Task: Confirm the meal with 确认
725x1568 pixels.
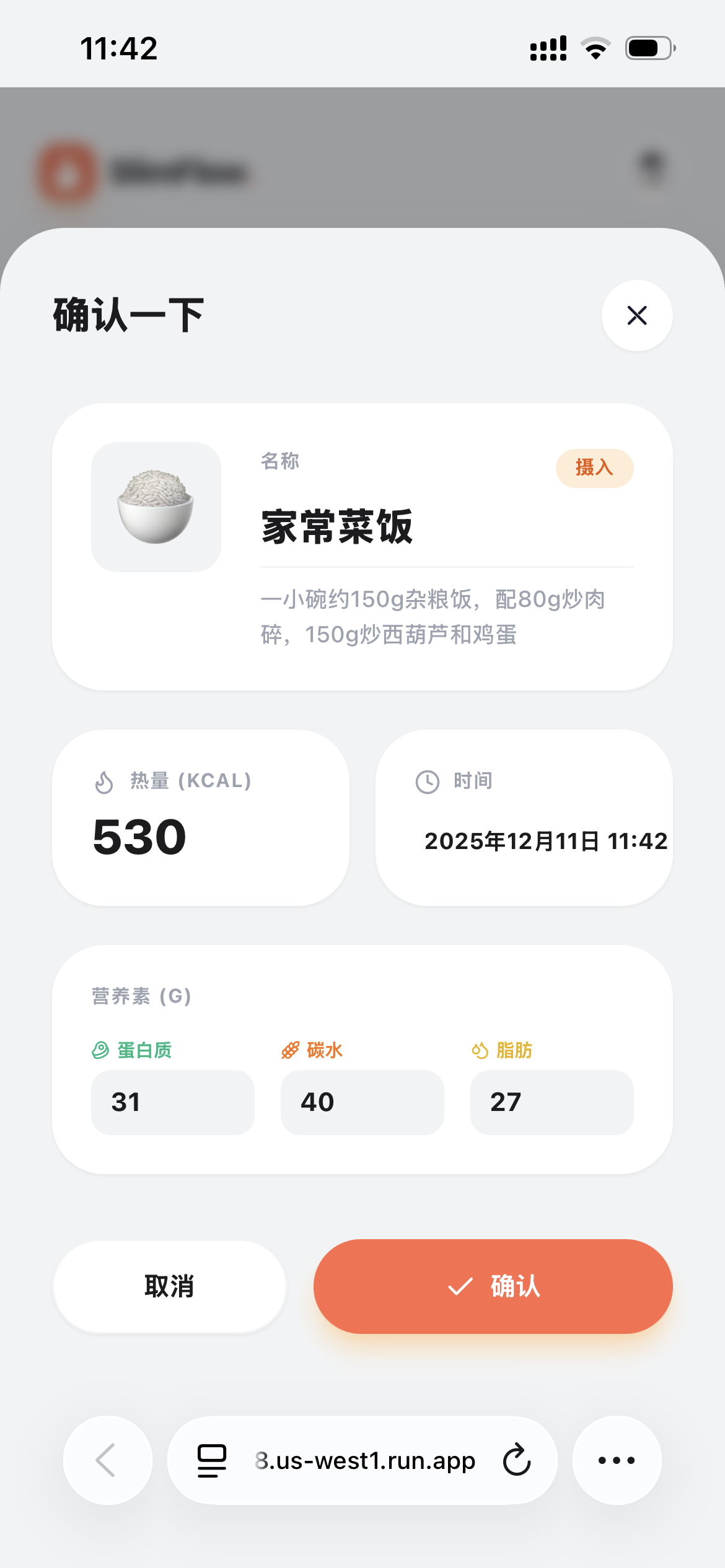Action: (x=493, y=1287)
